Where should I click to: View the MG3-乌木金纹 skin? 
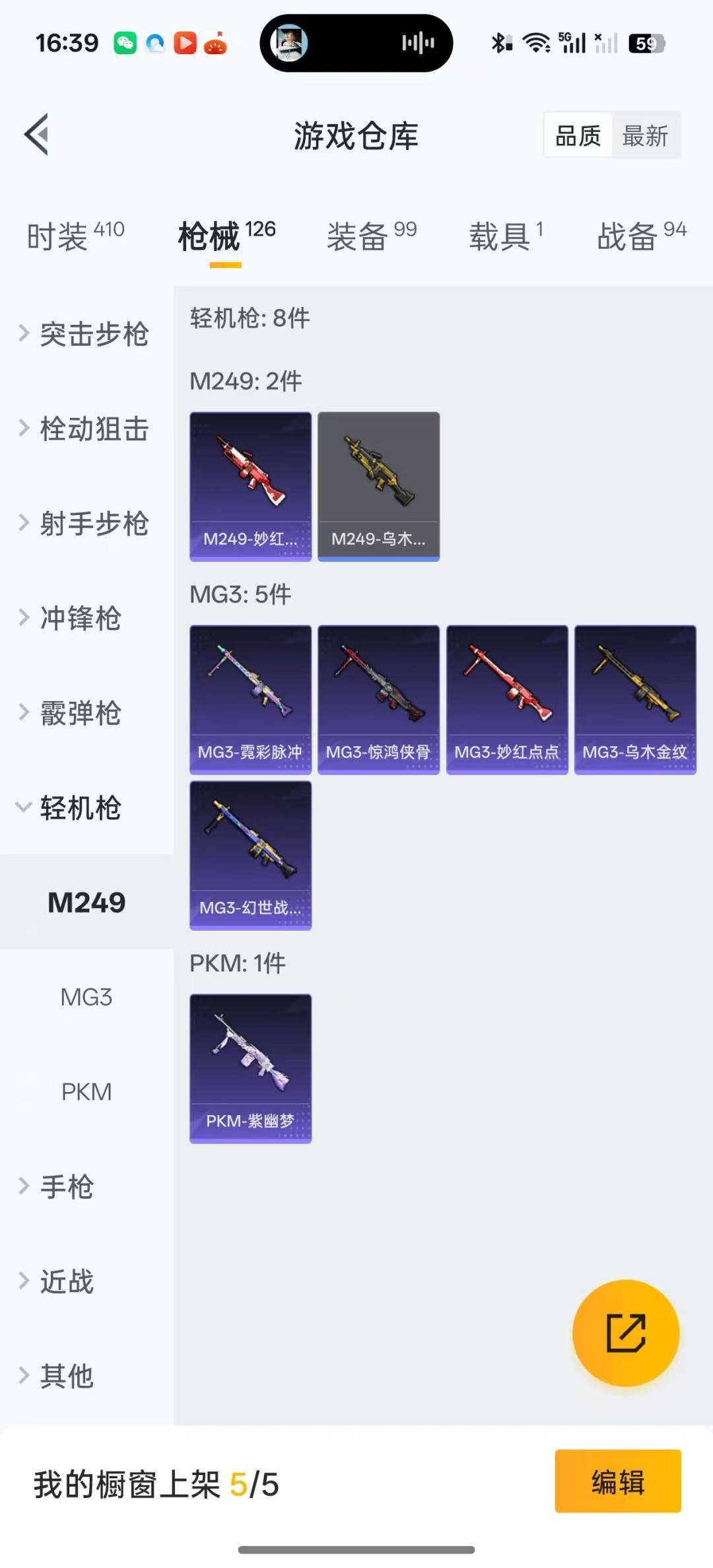point(635,700)
